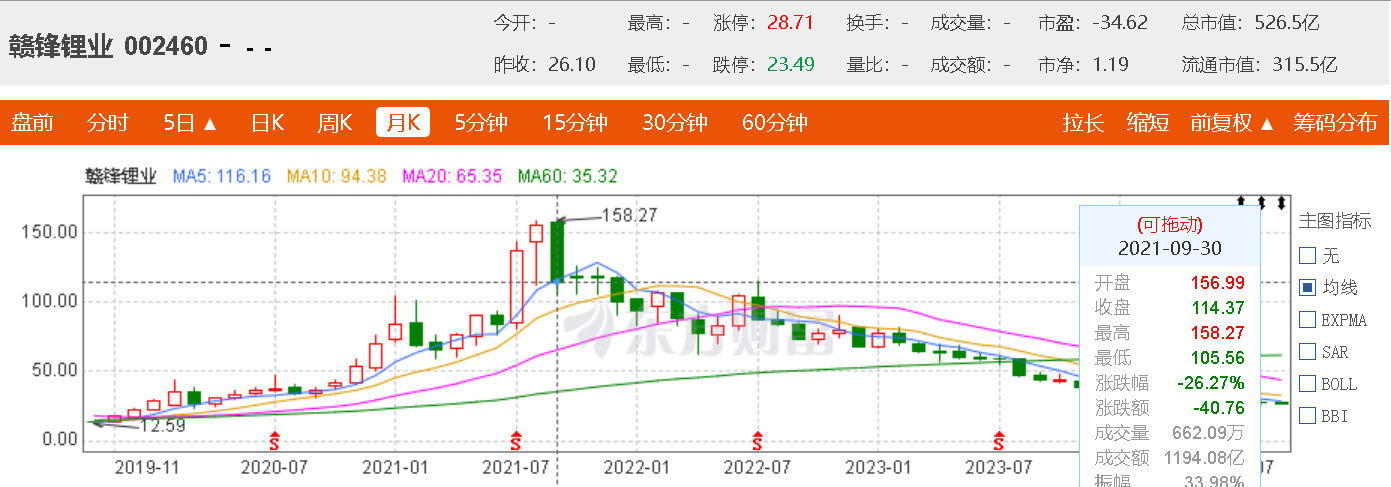Select the 周K weekly candlestick tab

pos(335,123)
